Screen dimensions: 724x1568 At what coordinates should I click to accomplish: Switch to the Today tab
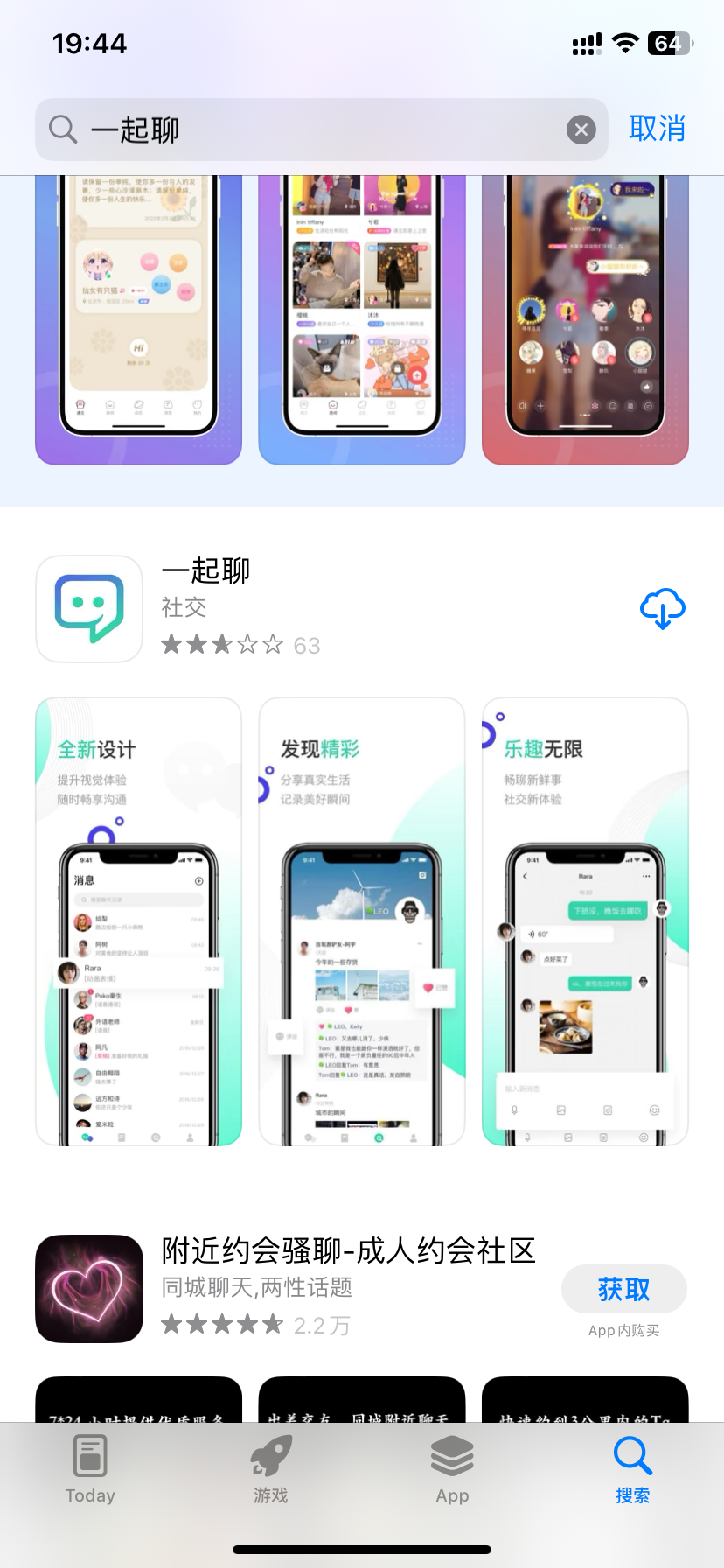pos(90,1472)
